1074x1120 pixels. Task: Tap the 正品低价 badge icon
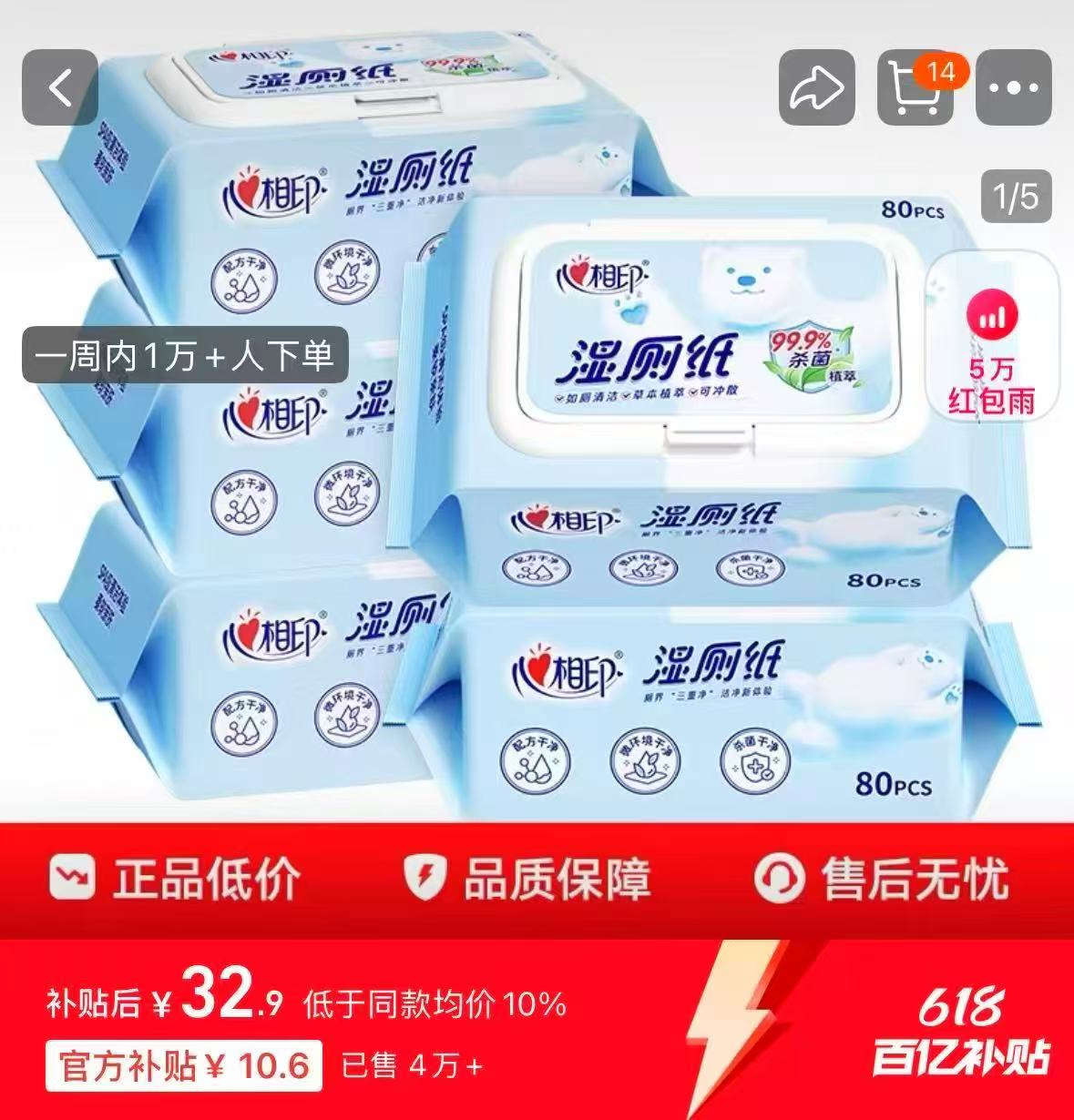[x=73, y=872]
